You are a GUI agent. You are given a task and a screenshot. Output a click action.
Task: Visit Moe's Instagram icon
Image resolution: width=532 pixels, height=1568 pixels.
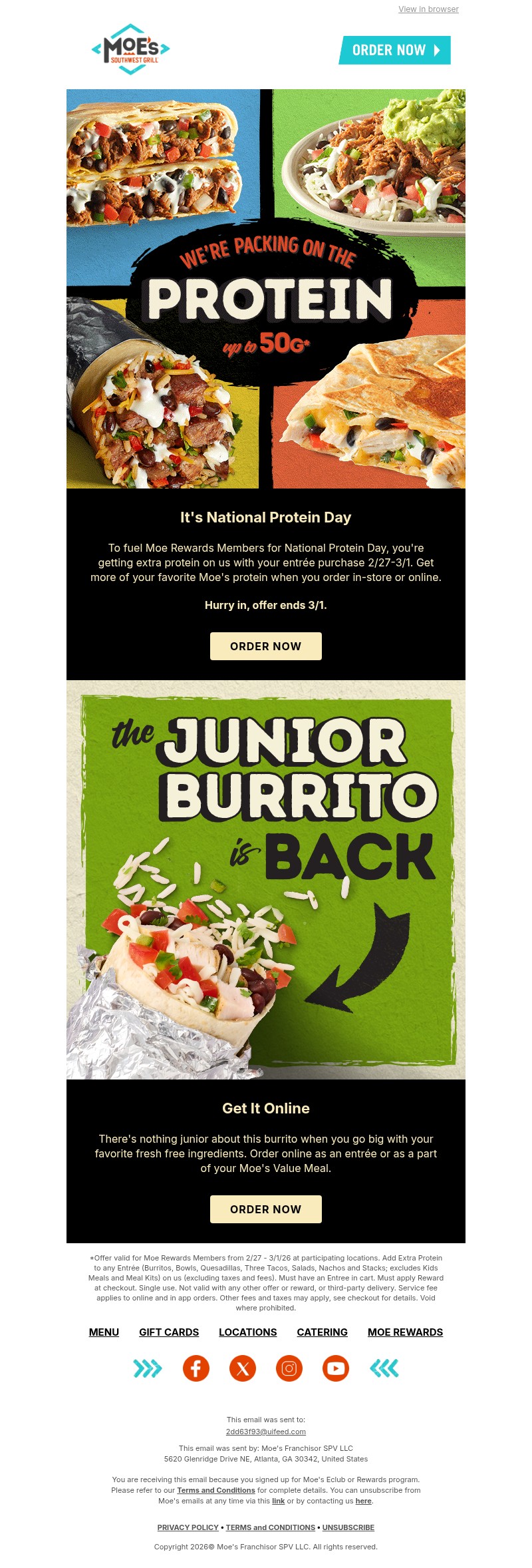coord(289,1368)
